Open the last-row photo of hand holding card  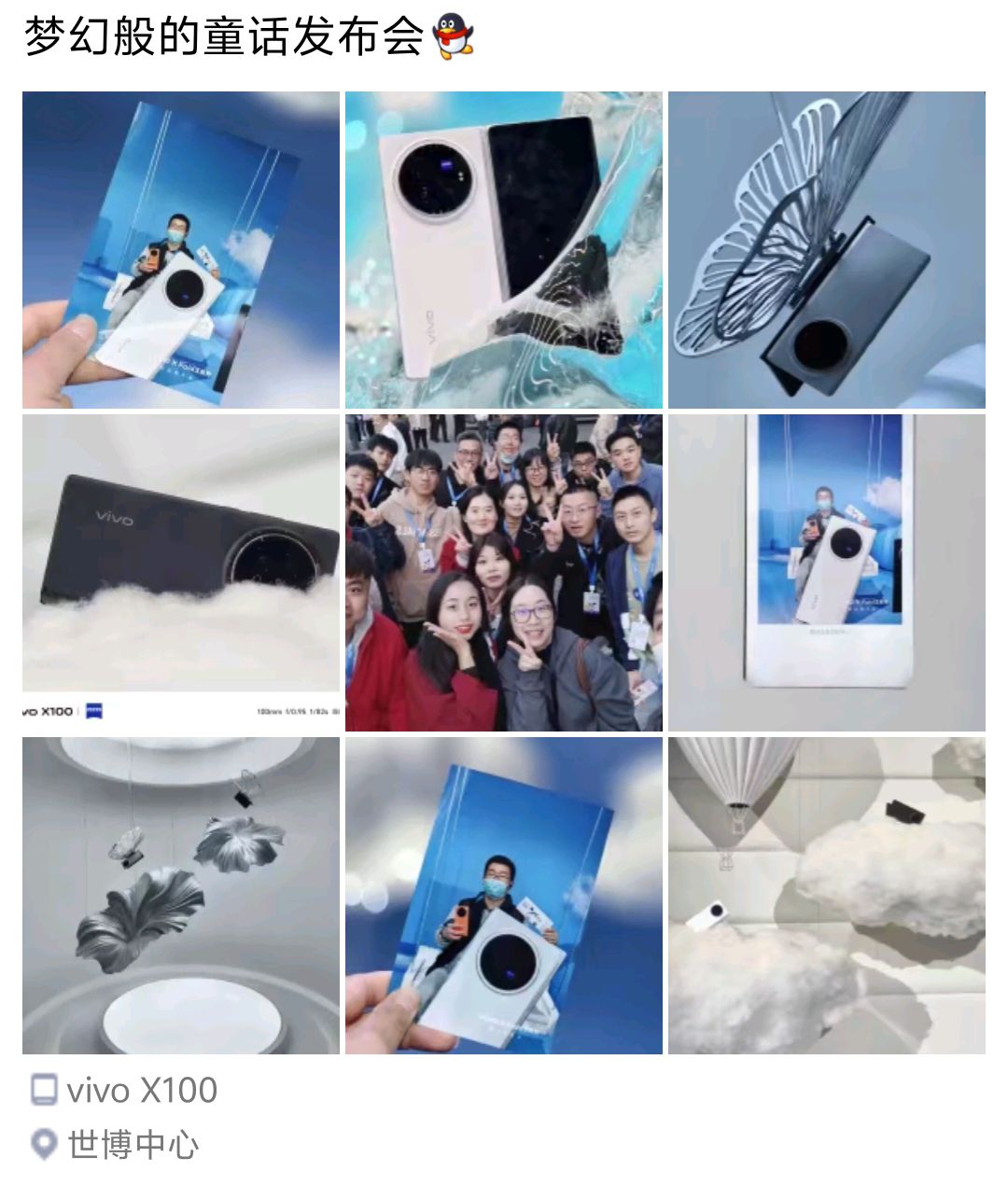pos(504,896)
